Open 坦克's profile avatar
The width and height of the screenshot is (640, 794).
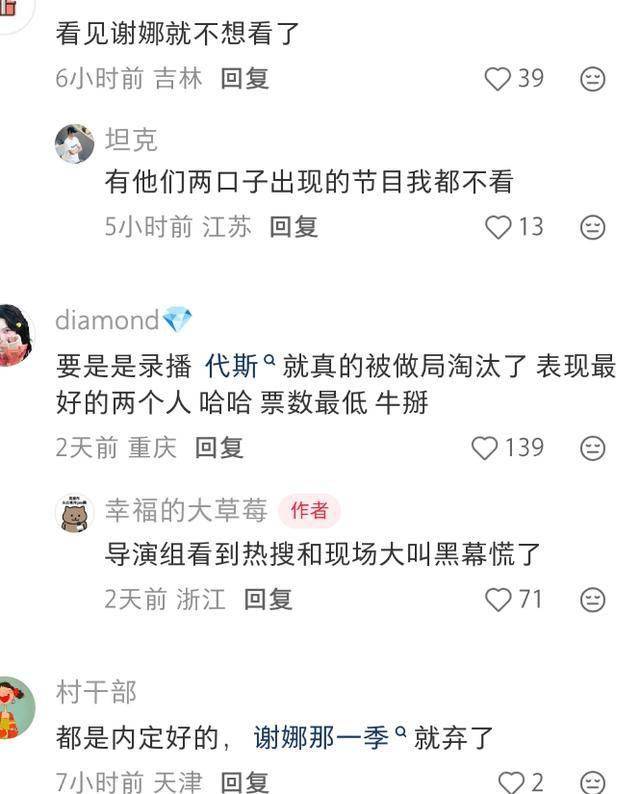(x=75, y=144)
